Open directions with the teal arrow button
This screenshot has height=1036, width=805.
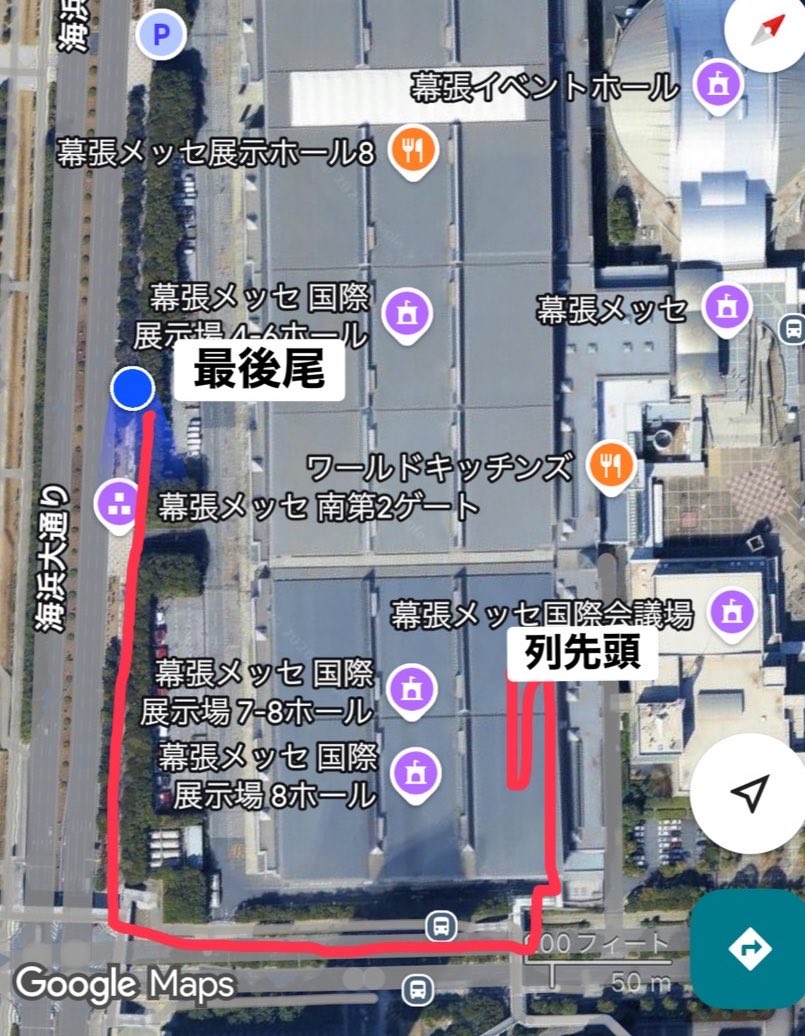point(749,947)
